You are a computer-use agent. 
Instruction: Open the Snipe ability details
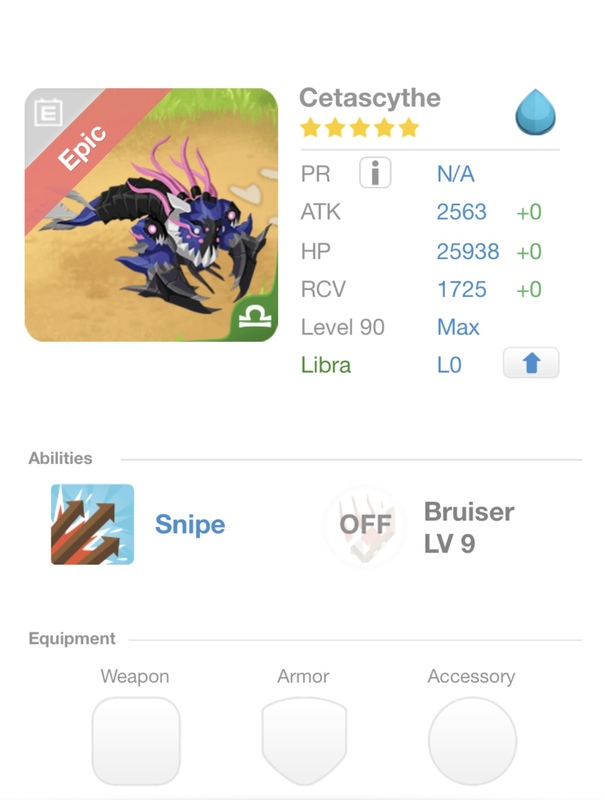coord(190,524)
